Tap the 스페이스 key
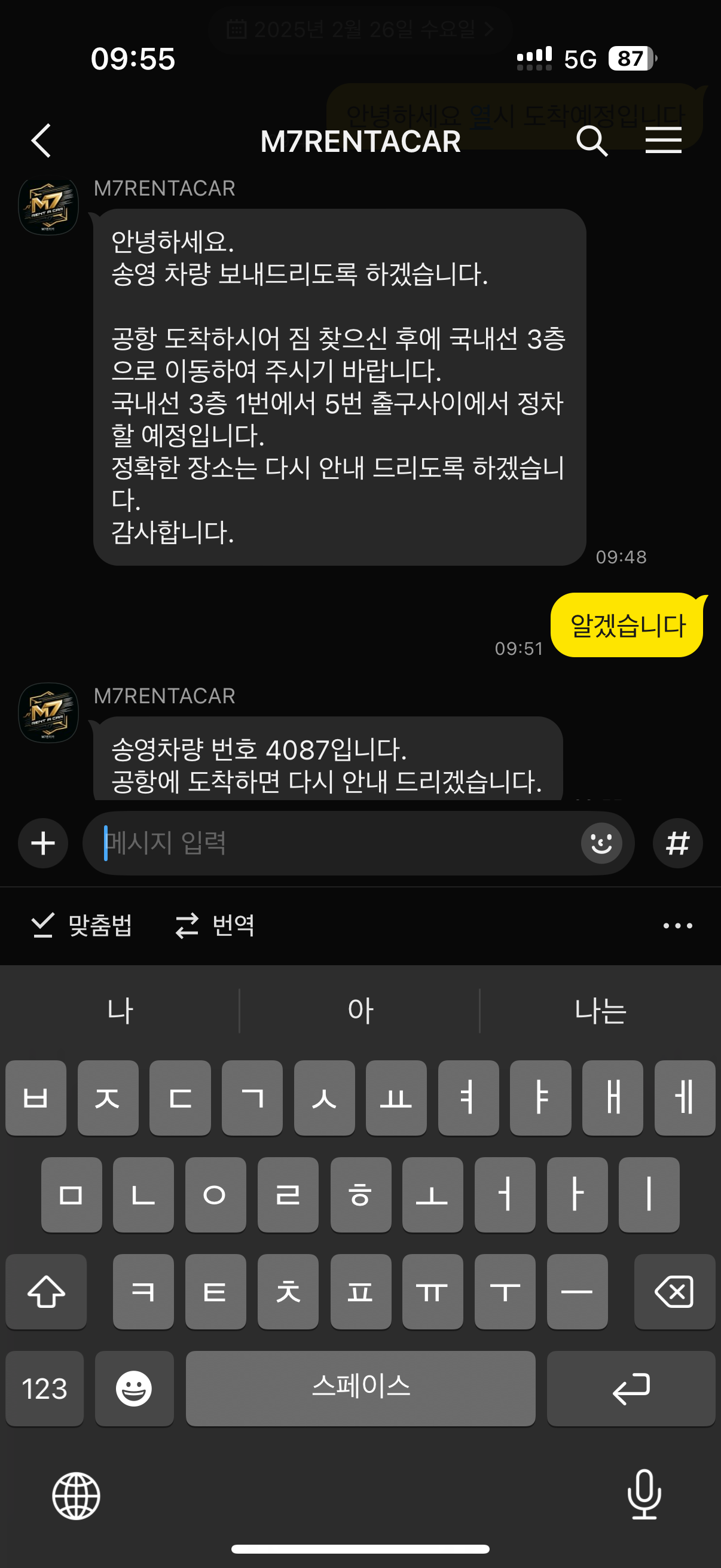 coord(360,1389)
